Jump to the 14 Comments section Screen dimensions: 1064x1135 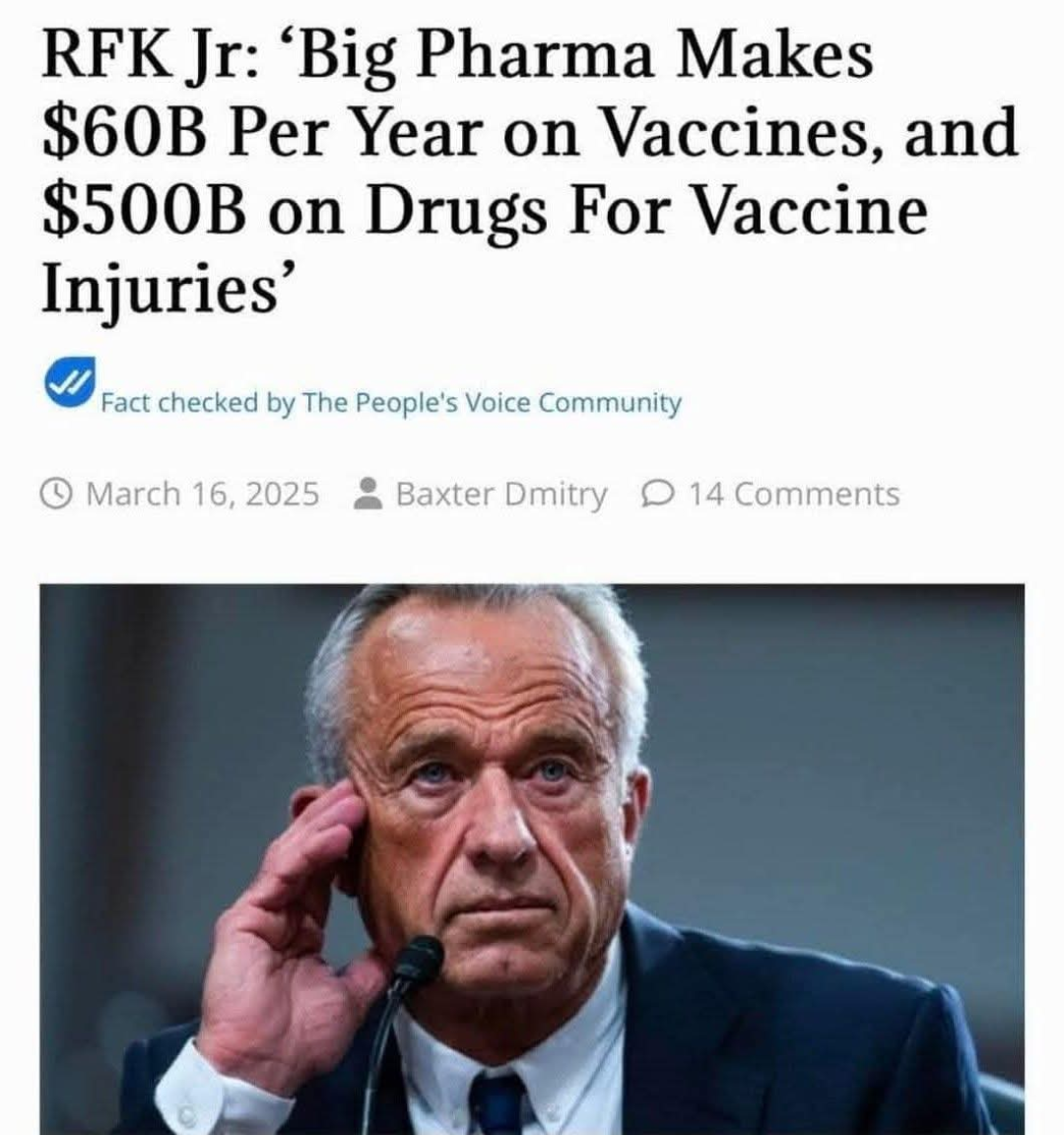pos(792,494)
